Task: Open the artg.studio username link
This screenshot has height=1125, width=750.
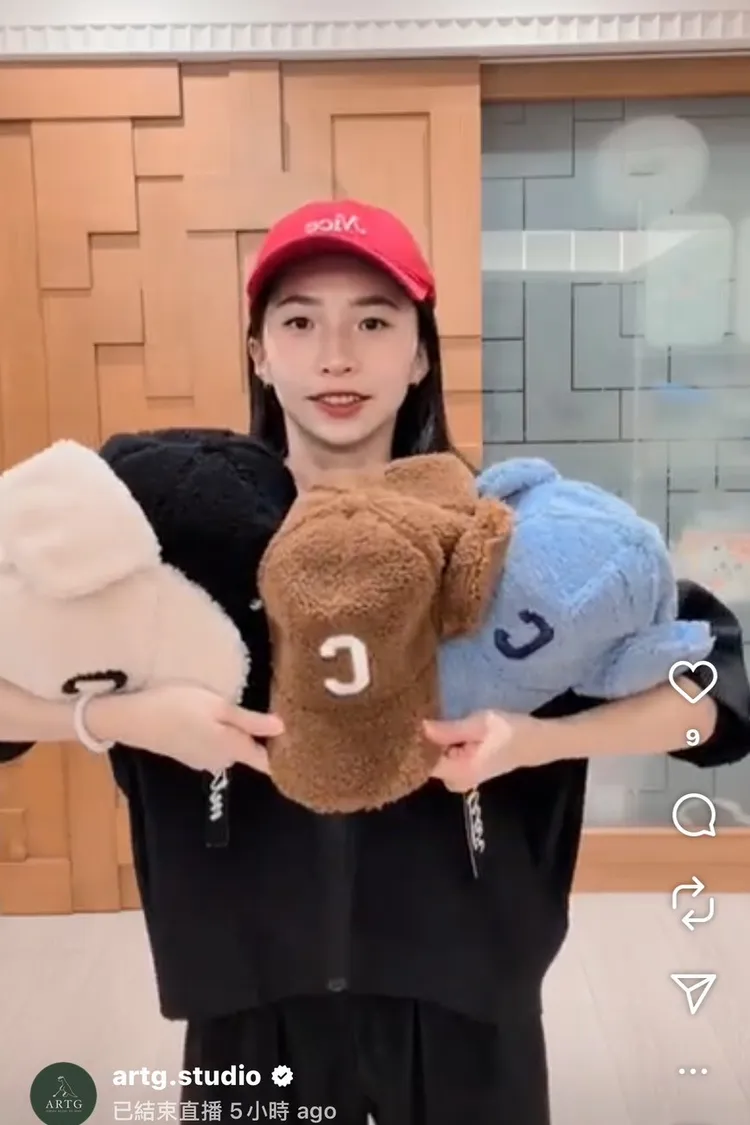Action: click(x=186, y=1077)
